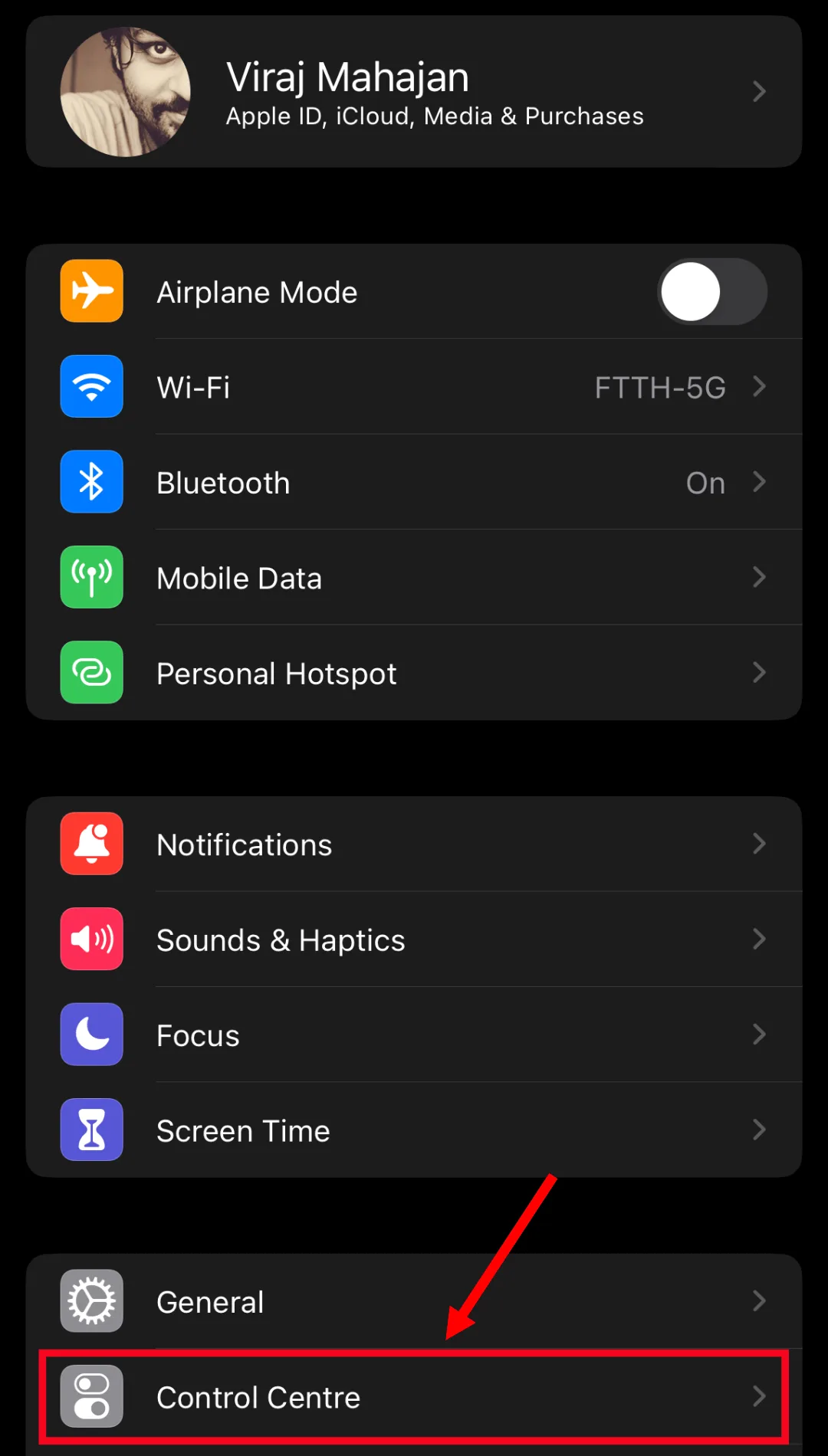
Task: Open Viraj Mahajan Apple ID profile
Action: coord(414,91)
